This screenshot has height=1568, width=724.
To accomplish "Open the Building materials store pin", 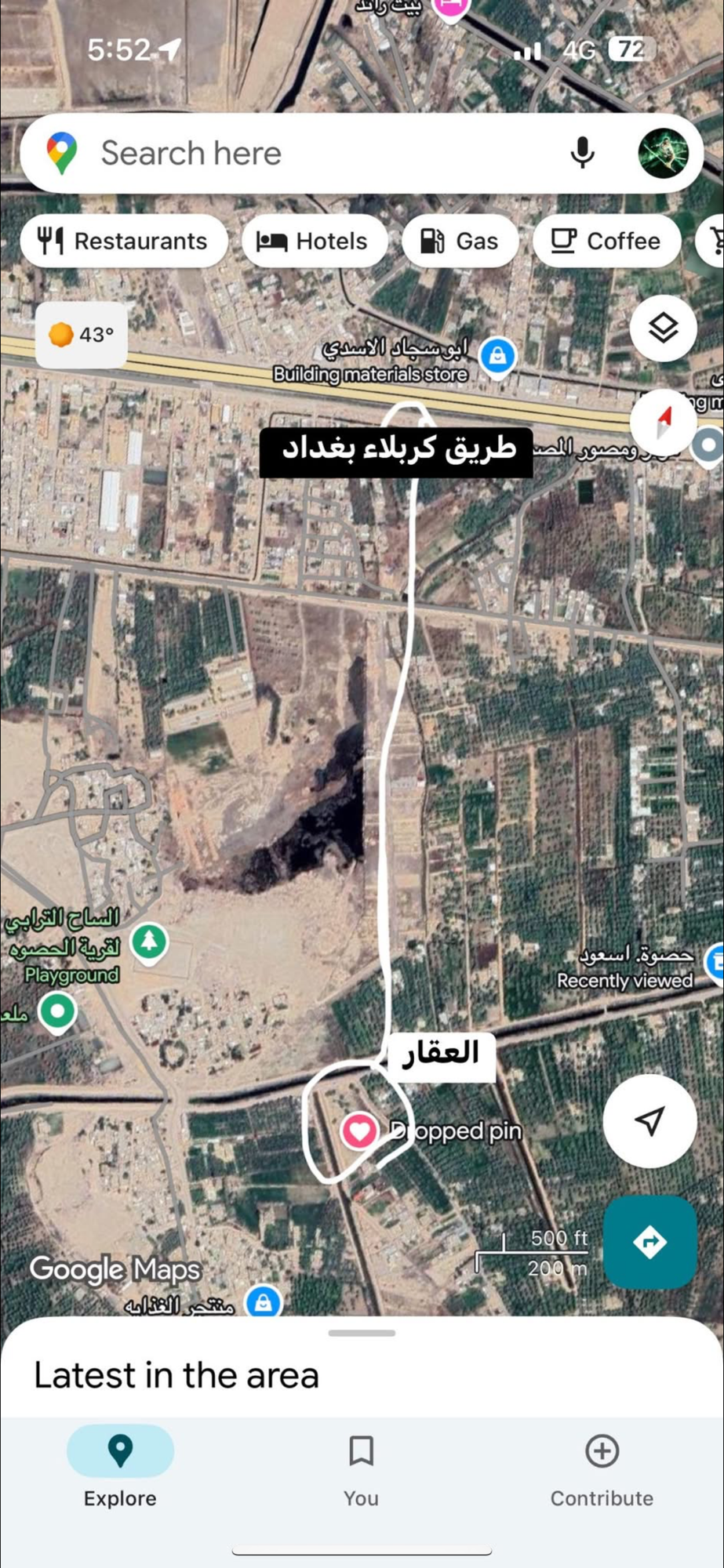I will (497, 357).
